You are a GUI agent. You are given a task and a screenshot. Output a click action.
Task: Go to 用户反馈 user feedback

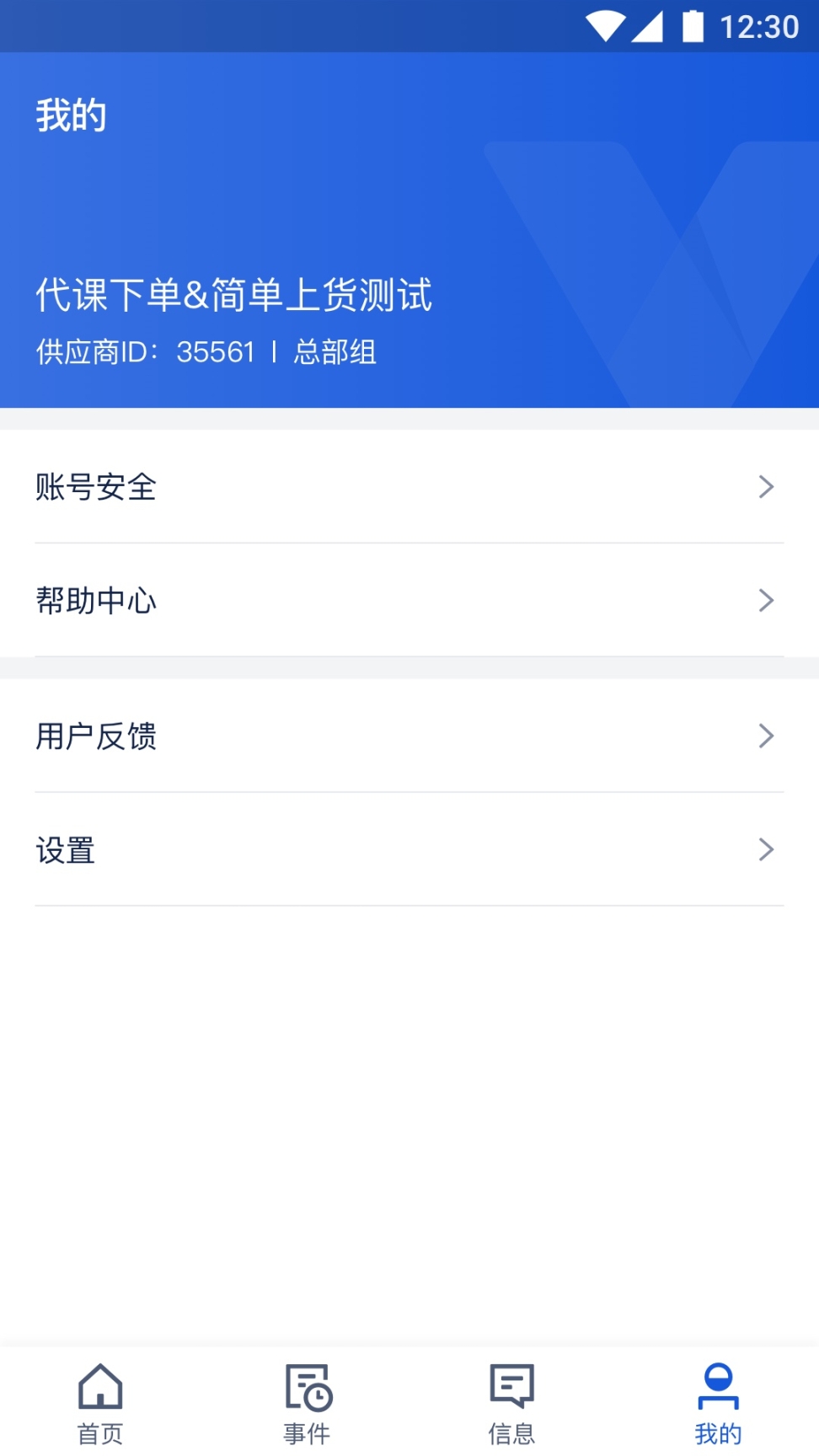[409, 736]
